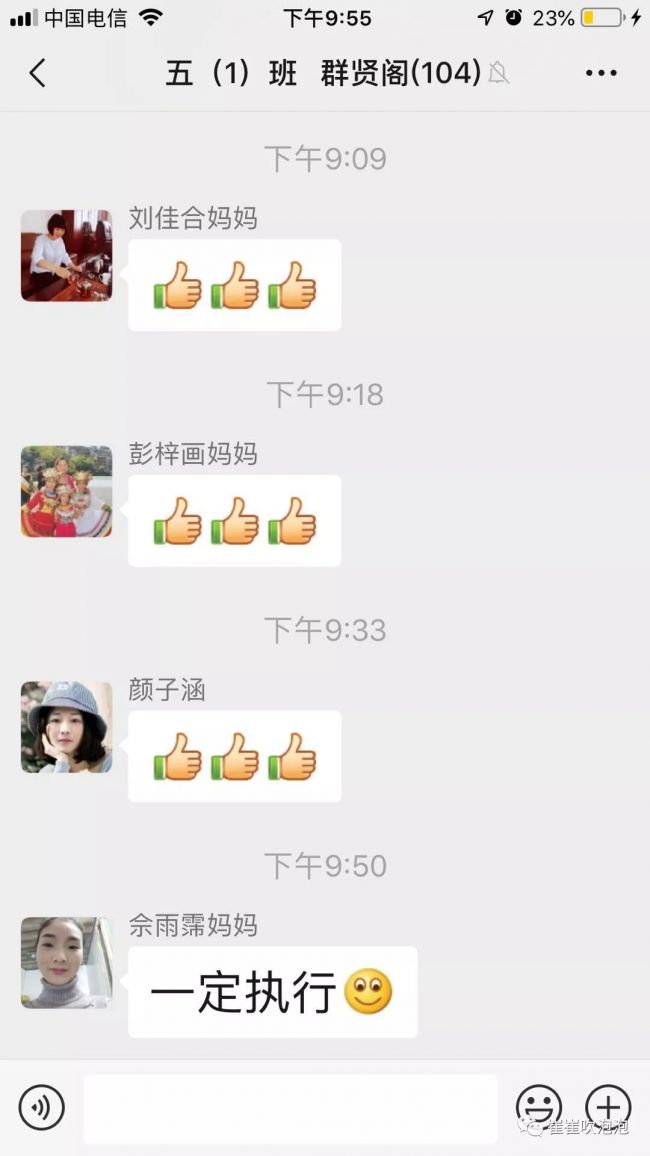This screenshot has width=650, height=1156.
Task: View the profile of 颜子涵
Action: 66,727
